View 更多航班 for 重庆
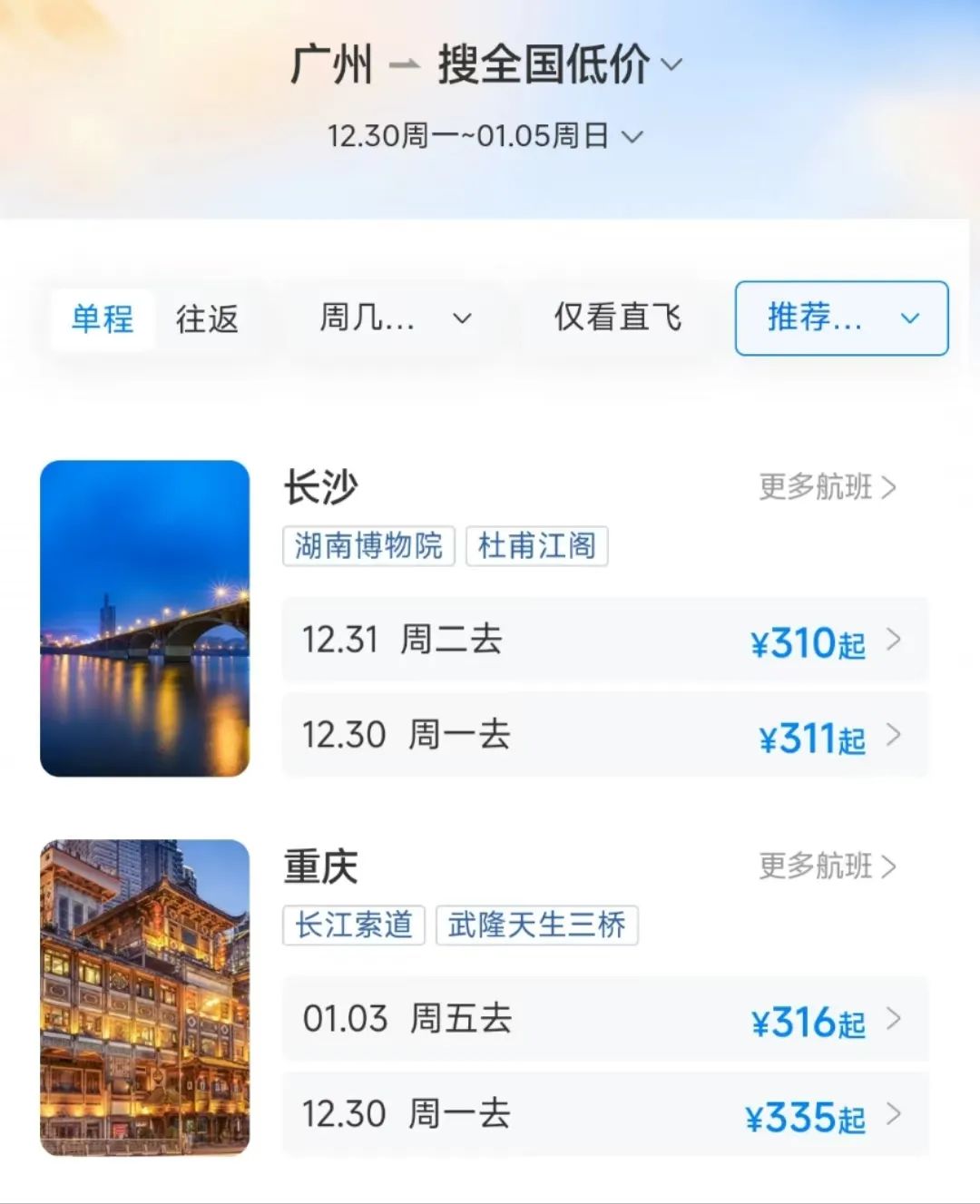 point(827,866)
